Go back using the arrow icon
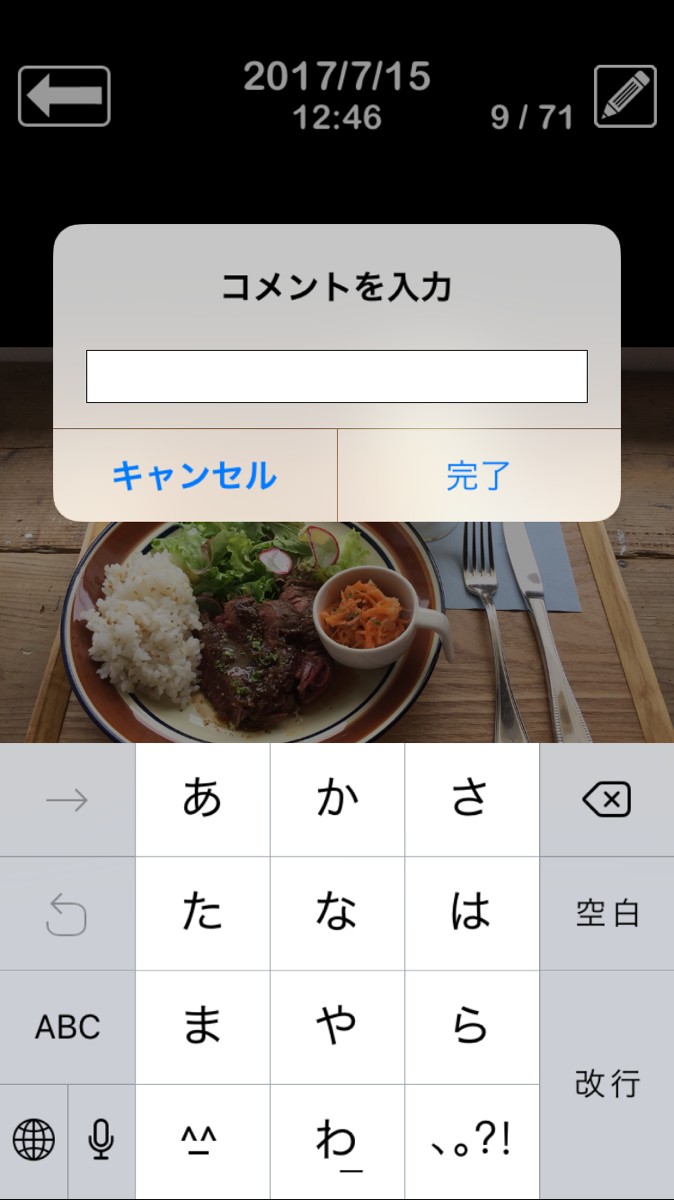674x1200 pixels. point(64,96)
